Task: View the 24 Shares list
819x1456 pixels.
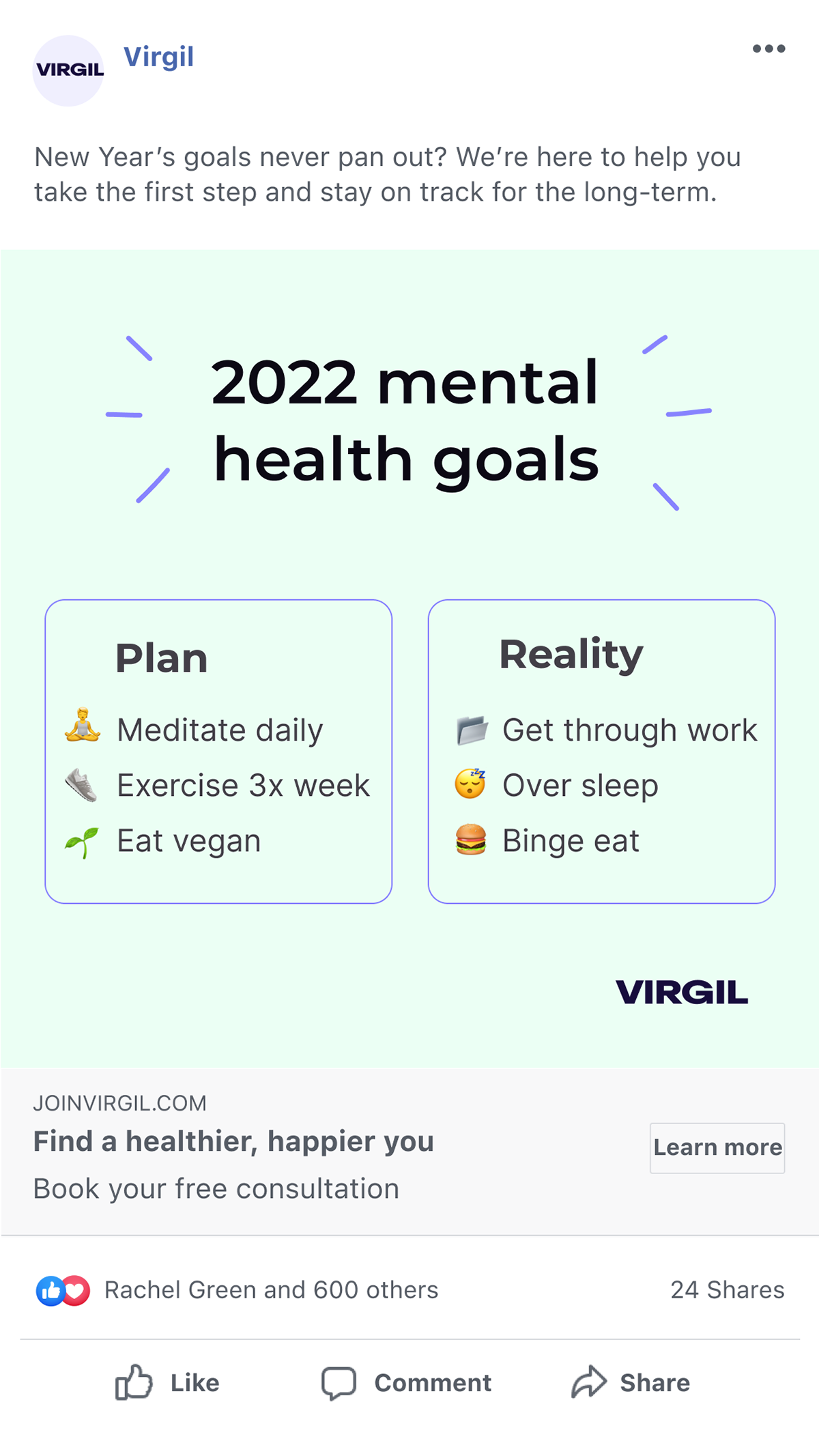Action: [728, 1289]
